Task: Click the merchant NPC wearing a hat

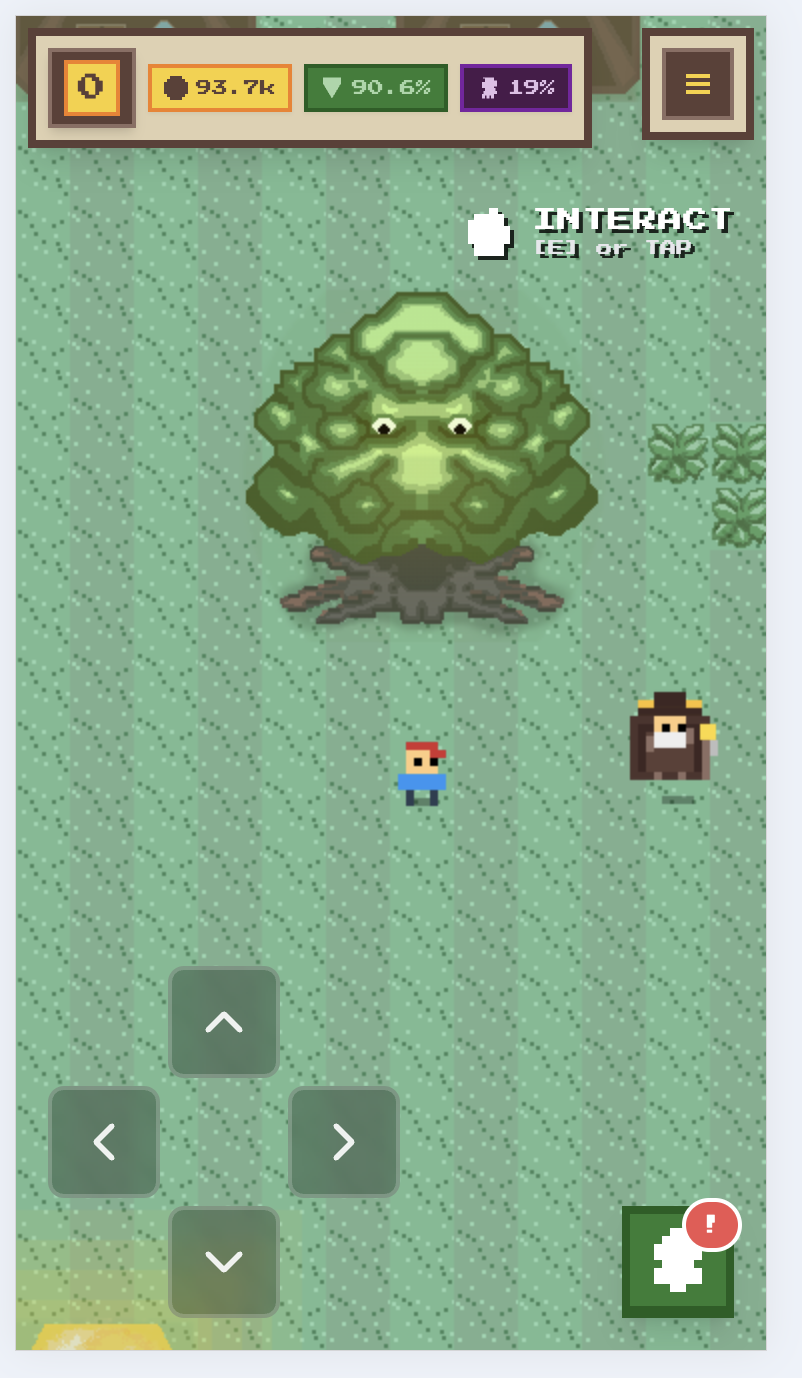Action: [x=670, y=735]
